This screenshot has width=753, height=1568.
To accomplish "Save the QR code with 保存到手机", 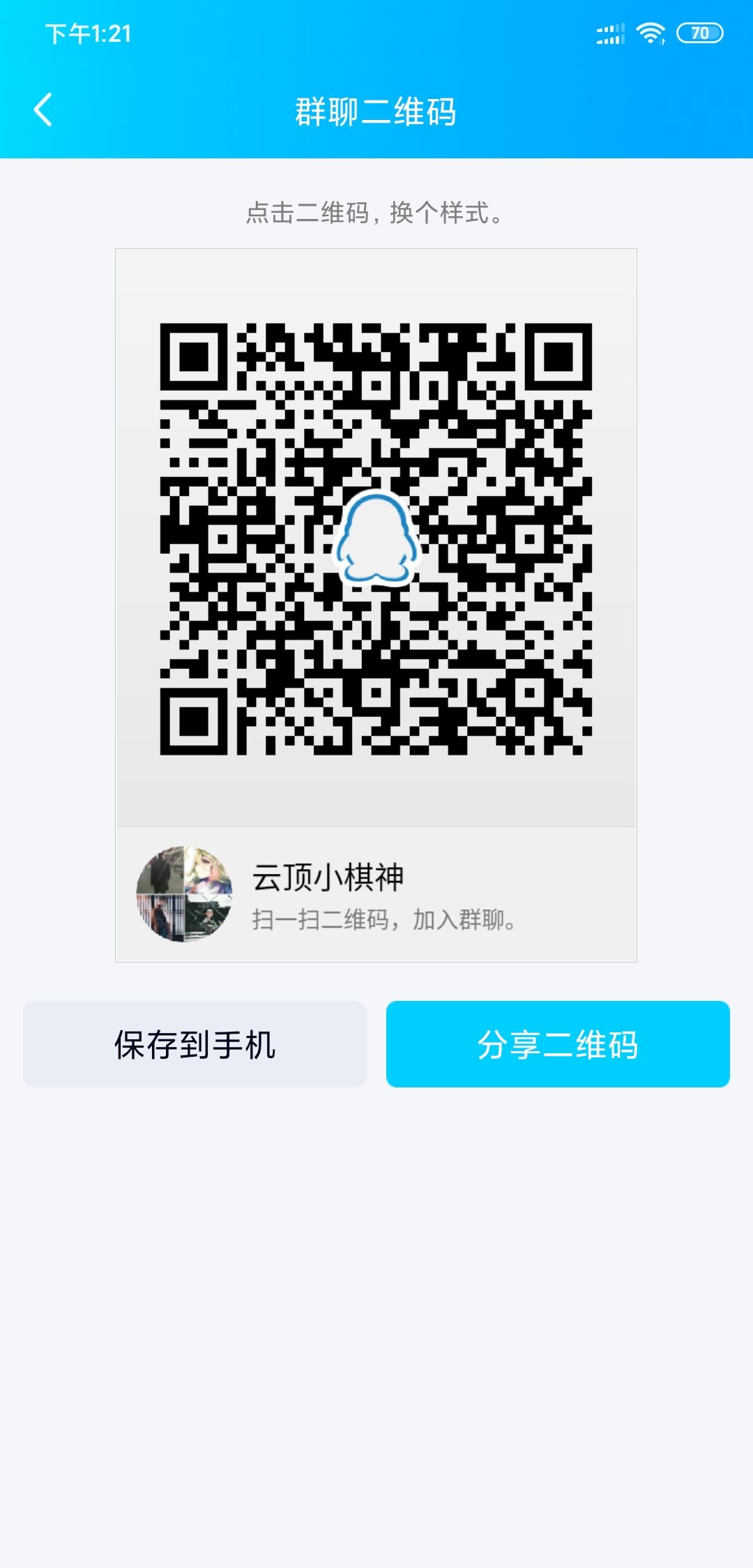I will click(x=195, y=1044).
